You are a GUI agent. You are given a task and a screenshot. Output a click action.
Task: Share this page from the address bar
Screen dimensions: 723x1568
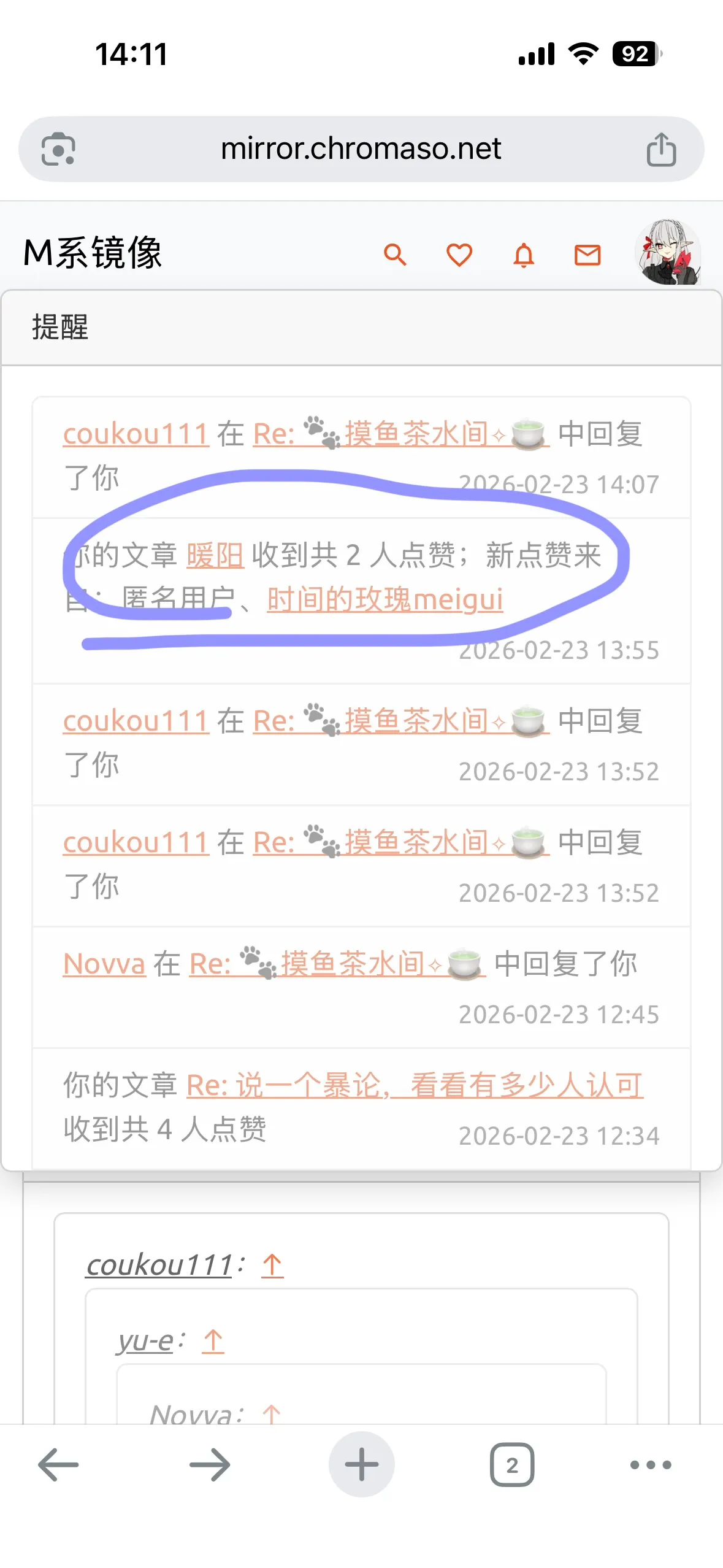[x=661, y=149]
